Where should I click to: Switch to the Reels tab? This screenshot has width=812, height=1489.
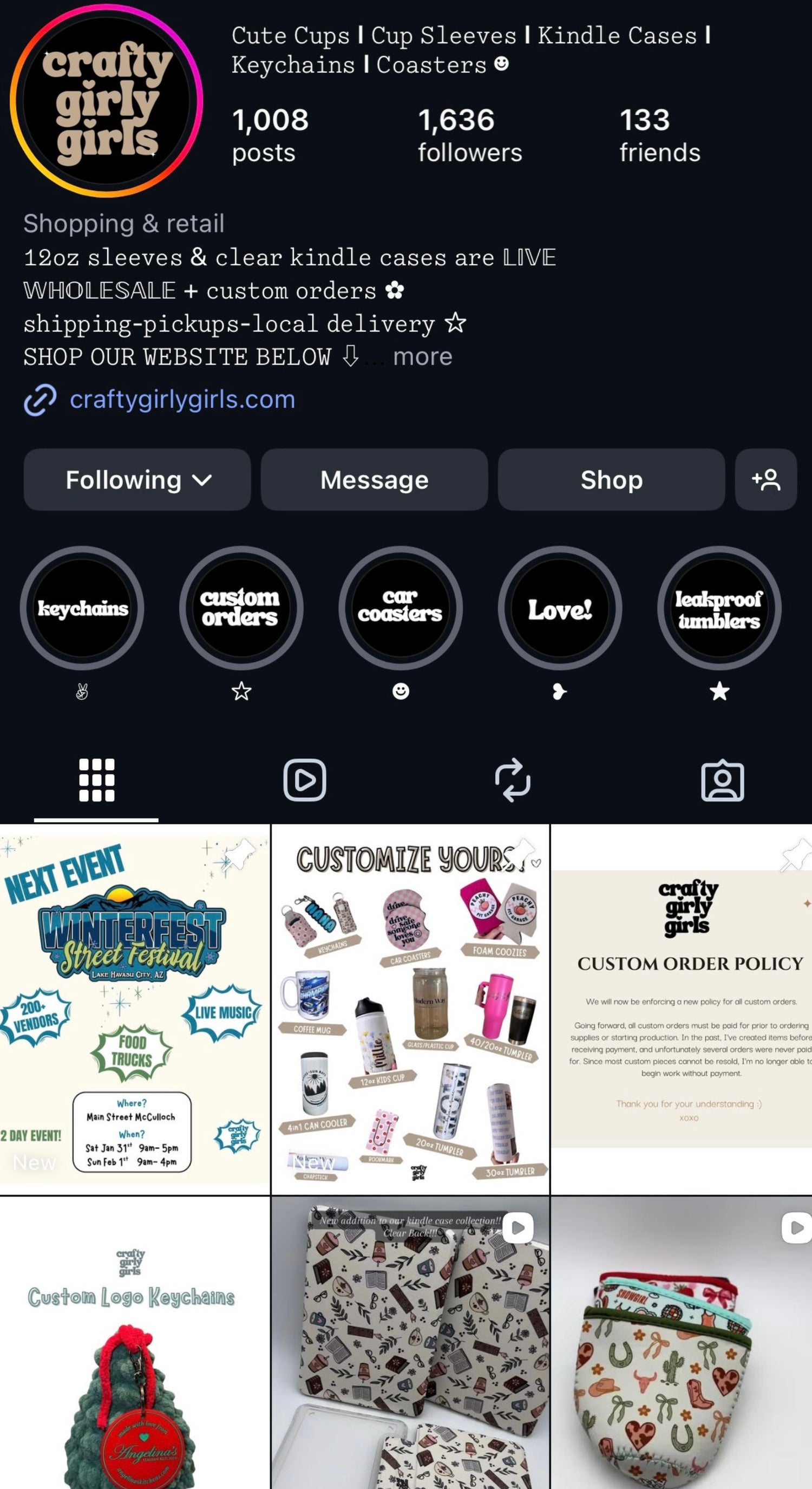click(x=304, y=780)
